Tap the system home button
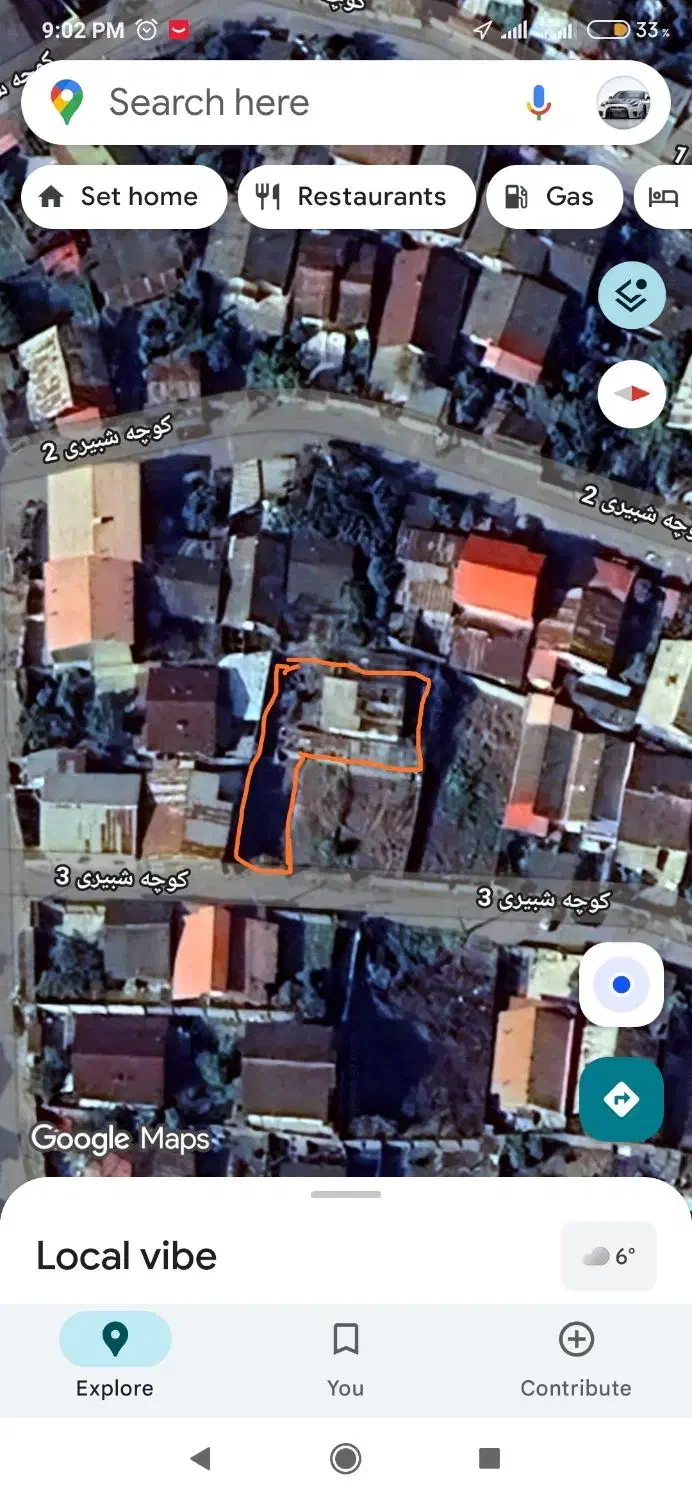Viewport: 692px width, 1500px height. [345, 1459]
